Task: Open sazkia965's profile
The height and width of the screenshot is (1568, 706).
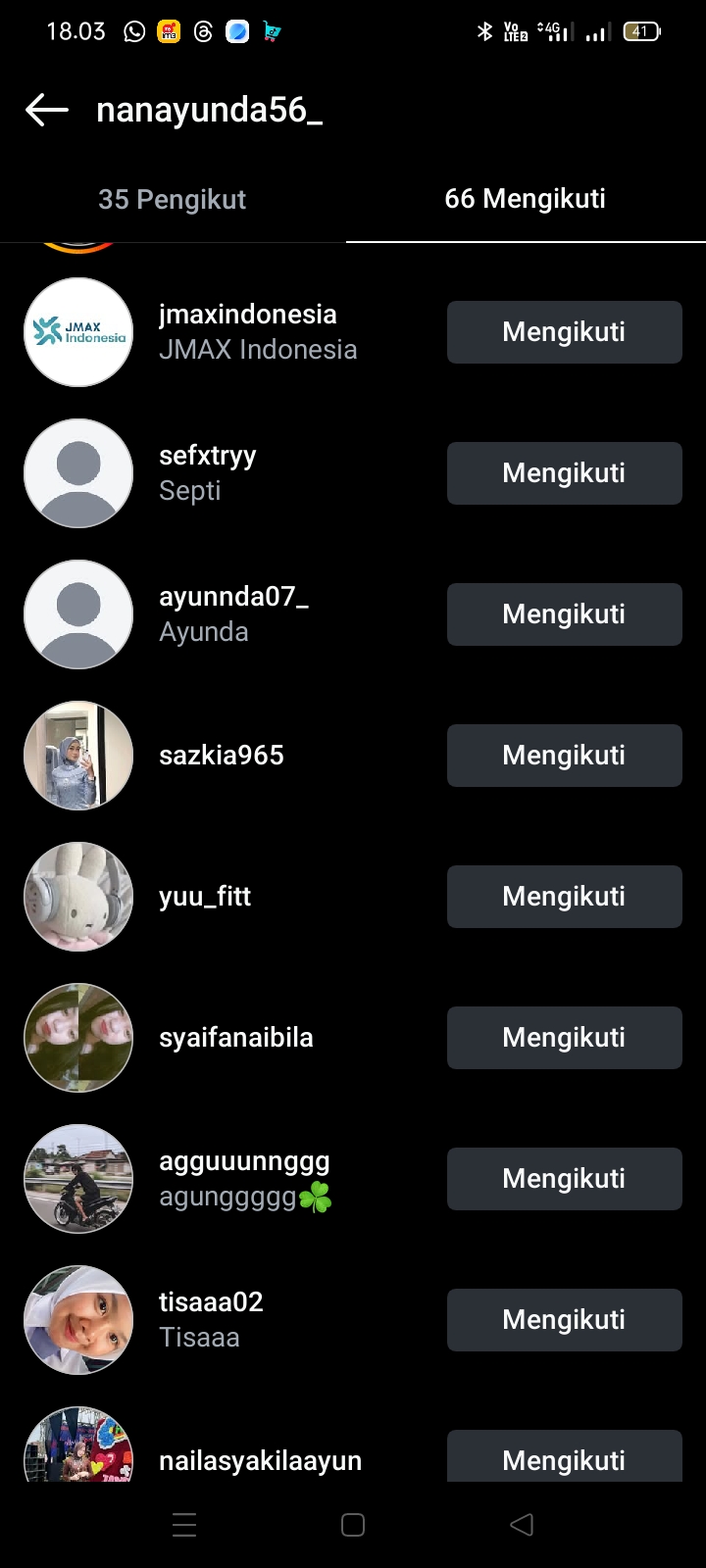Action: click(222, 755)
